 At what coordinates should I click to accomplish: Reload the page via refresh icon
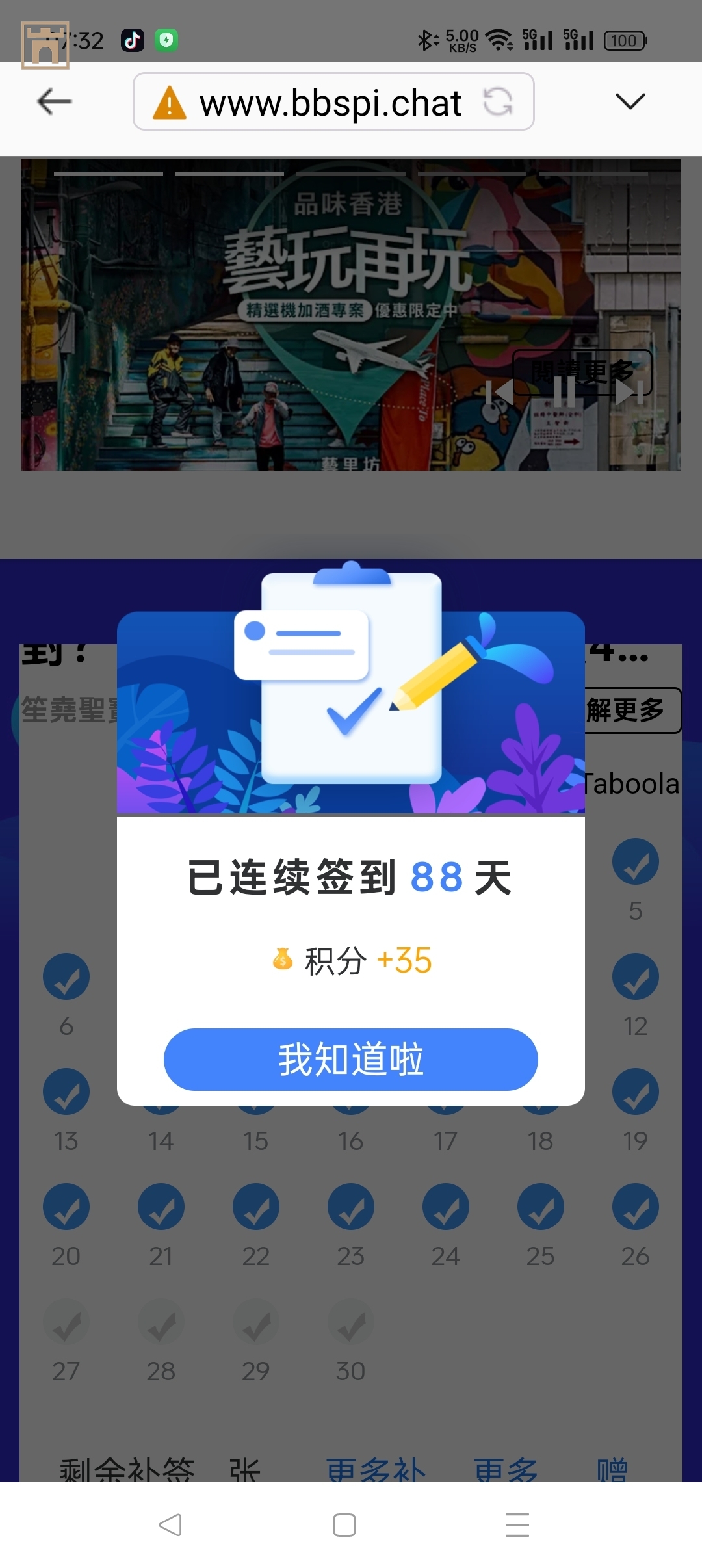(x=498, y=102)
